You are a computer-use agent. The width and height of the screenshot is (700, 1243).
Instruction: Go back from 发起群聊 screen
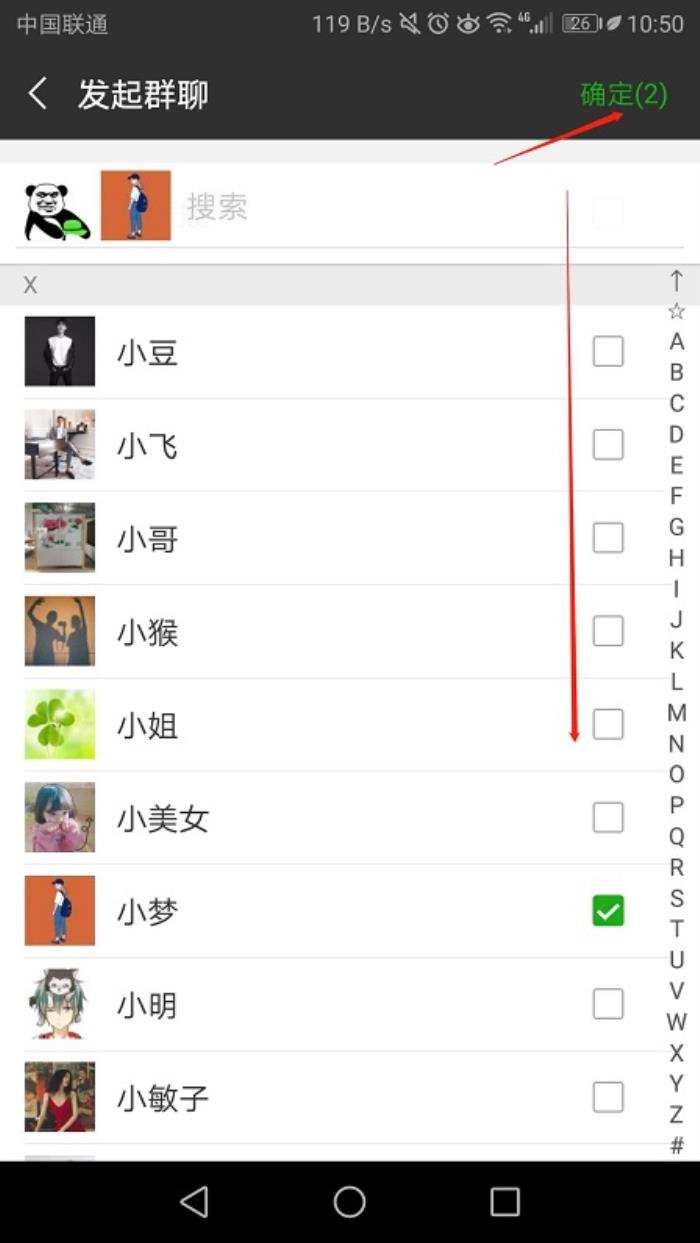[38, 94]
